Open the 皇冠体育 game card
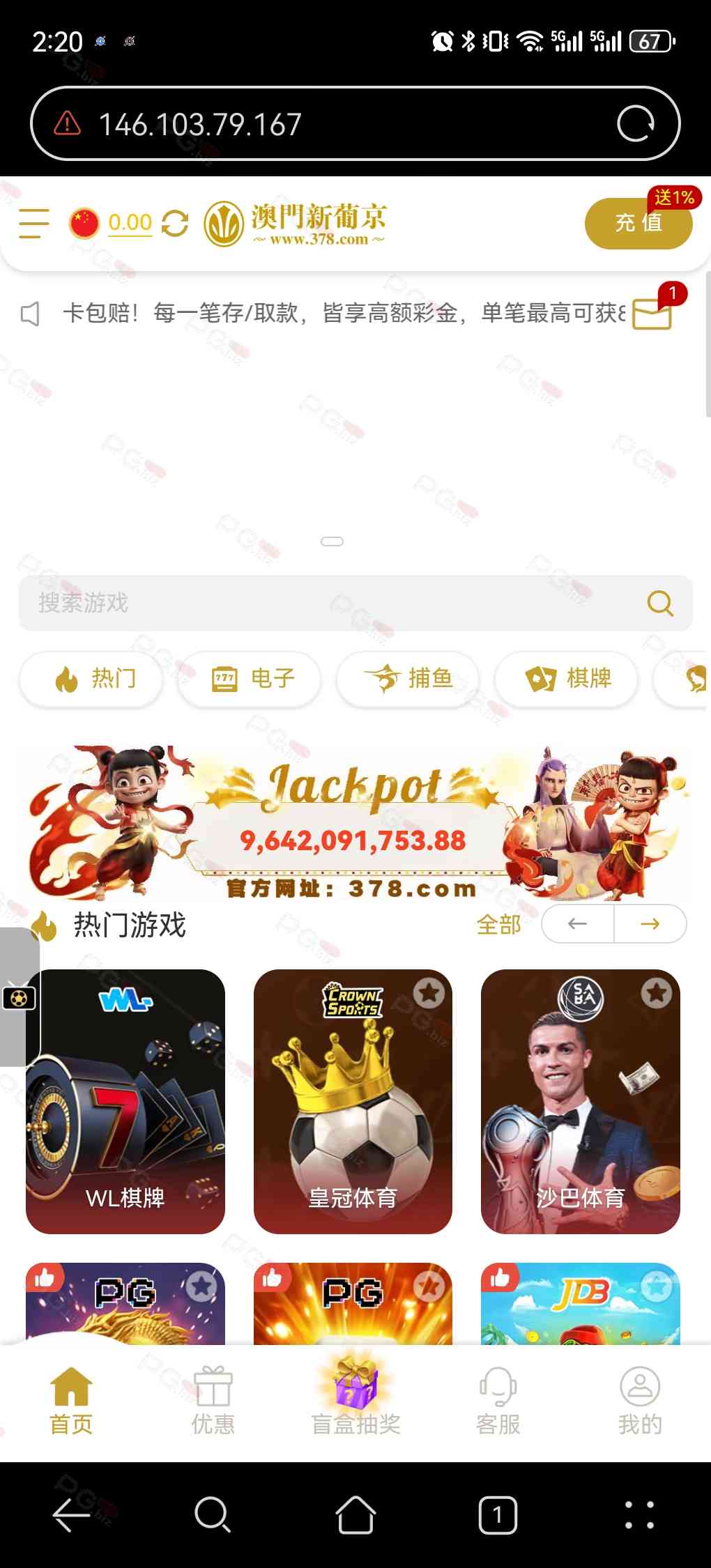Viewport: 711px width, 1568px height. [x=353, y=1101]
